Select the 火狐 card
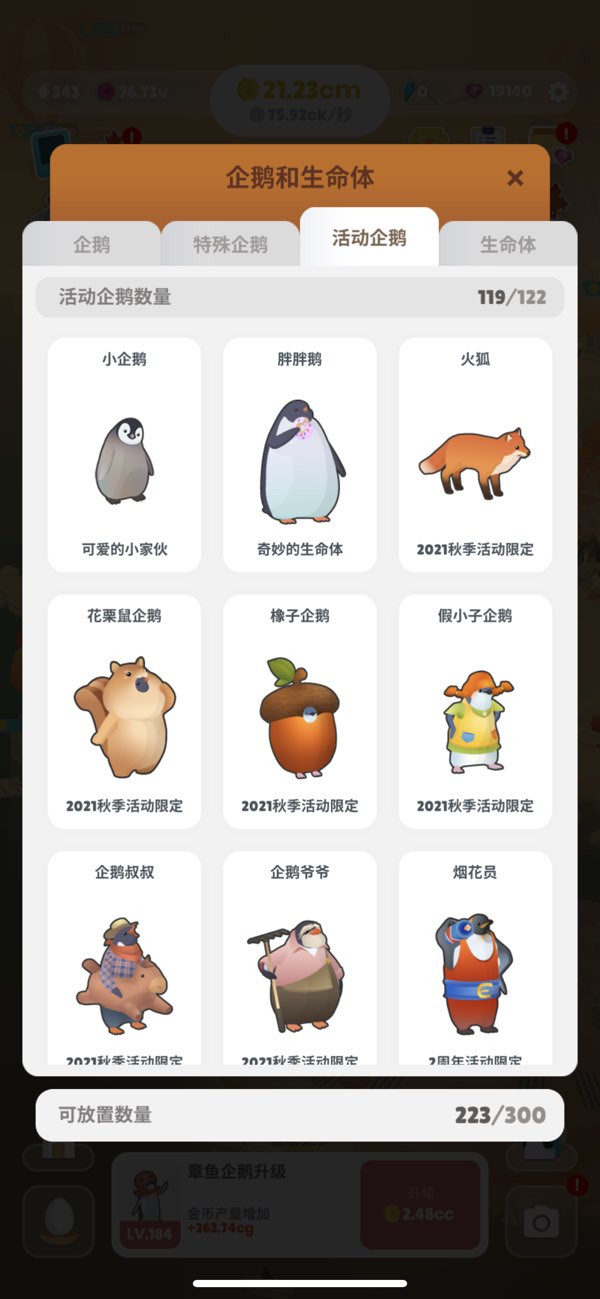This screenshot has width=600, height=1299. pyautogui.click(x=475, y=455)
